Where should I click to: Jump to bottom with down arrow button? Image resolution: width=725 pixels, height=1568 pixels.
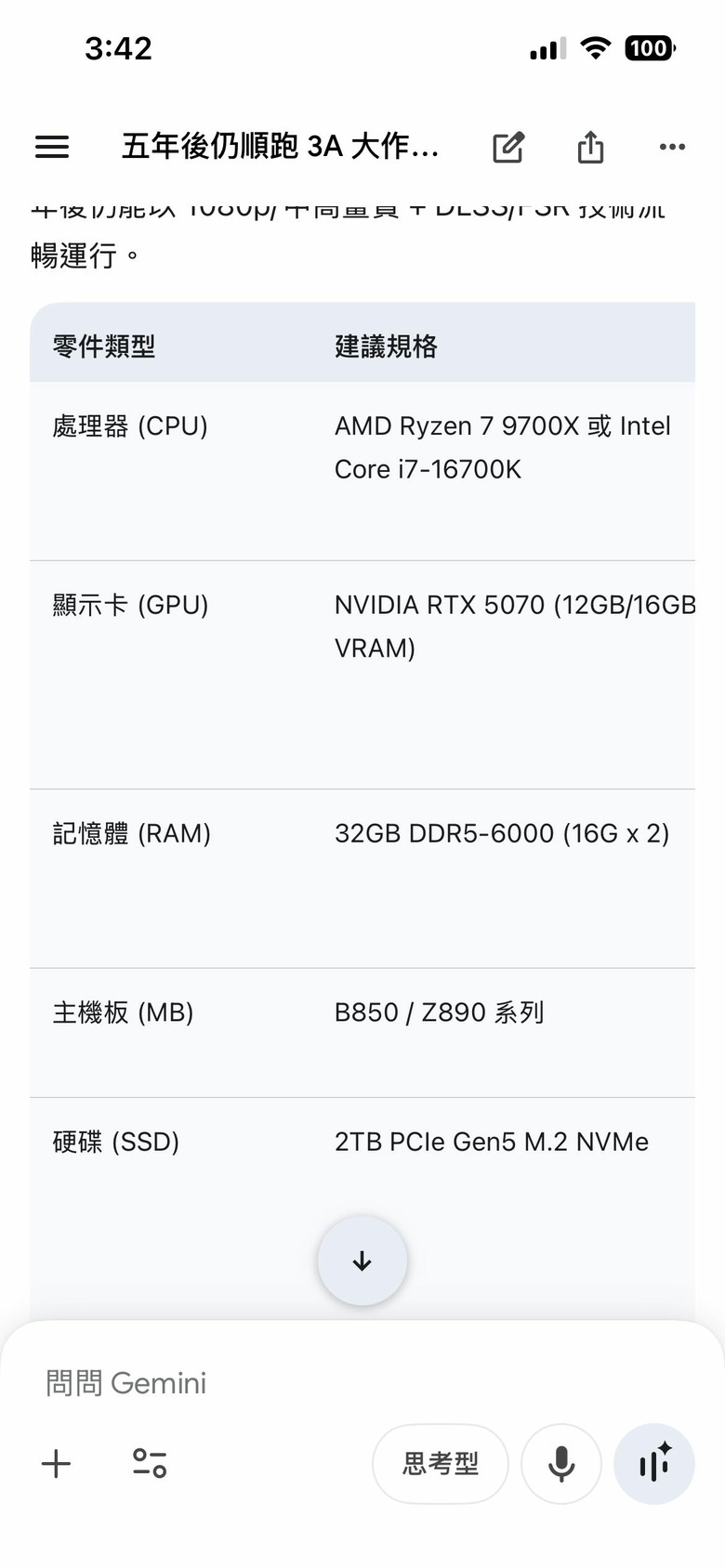362,1261
